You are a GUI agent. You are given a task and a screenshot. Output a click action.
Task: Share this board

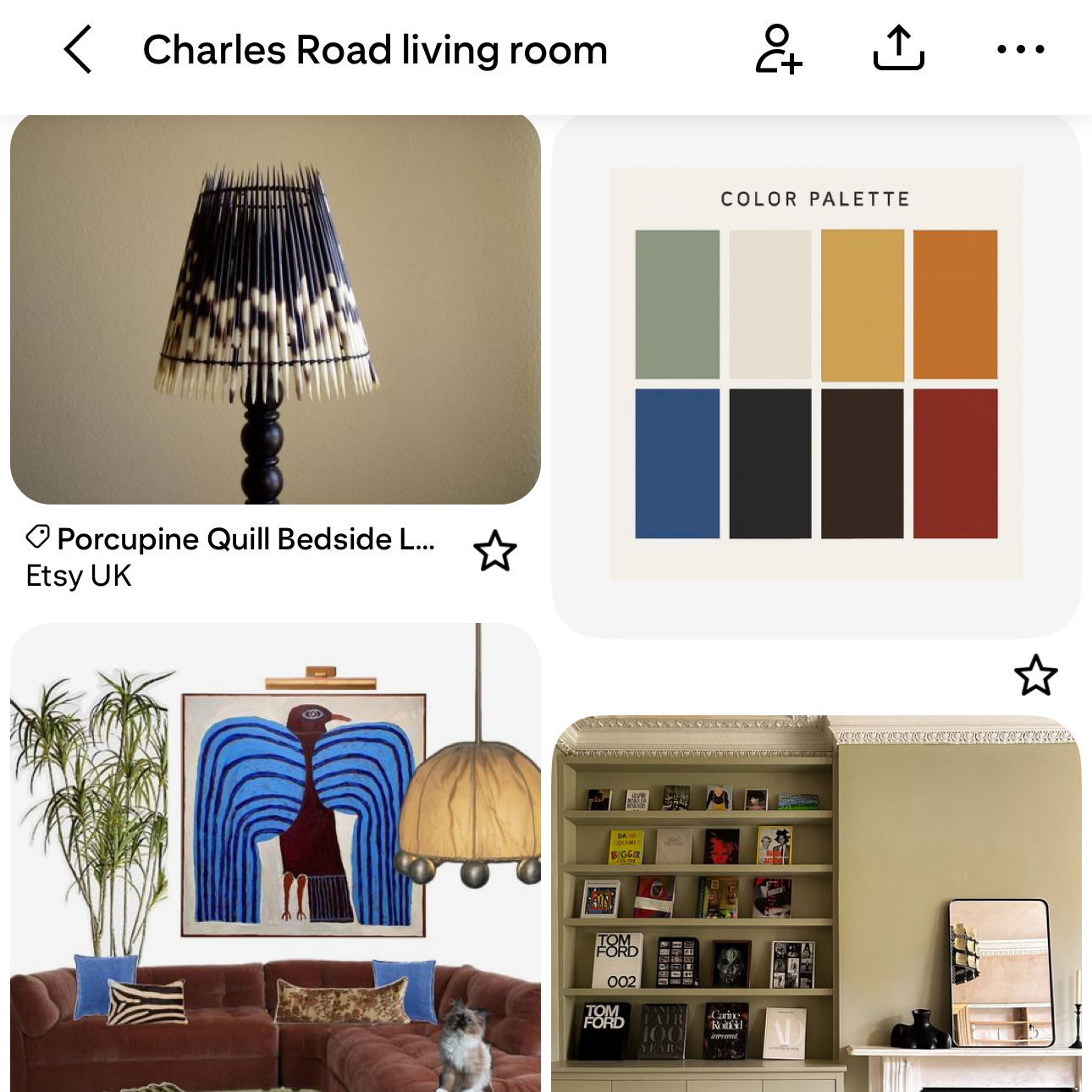[898, 48]
